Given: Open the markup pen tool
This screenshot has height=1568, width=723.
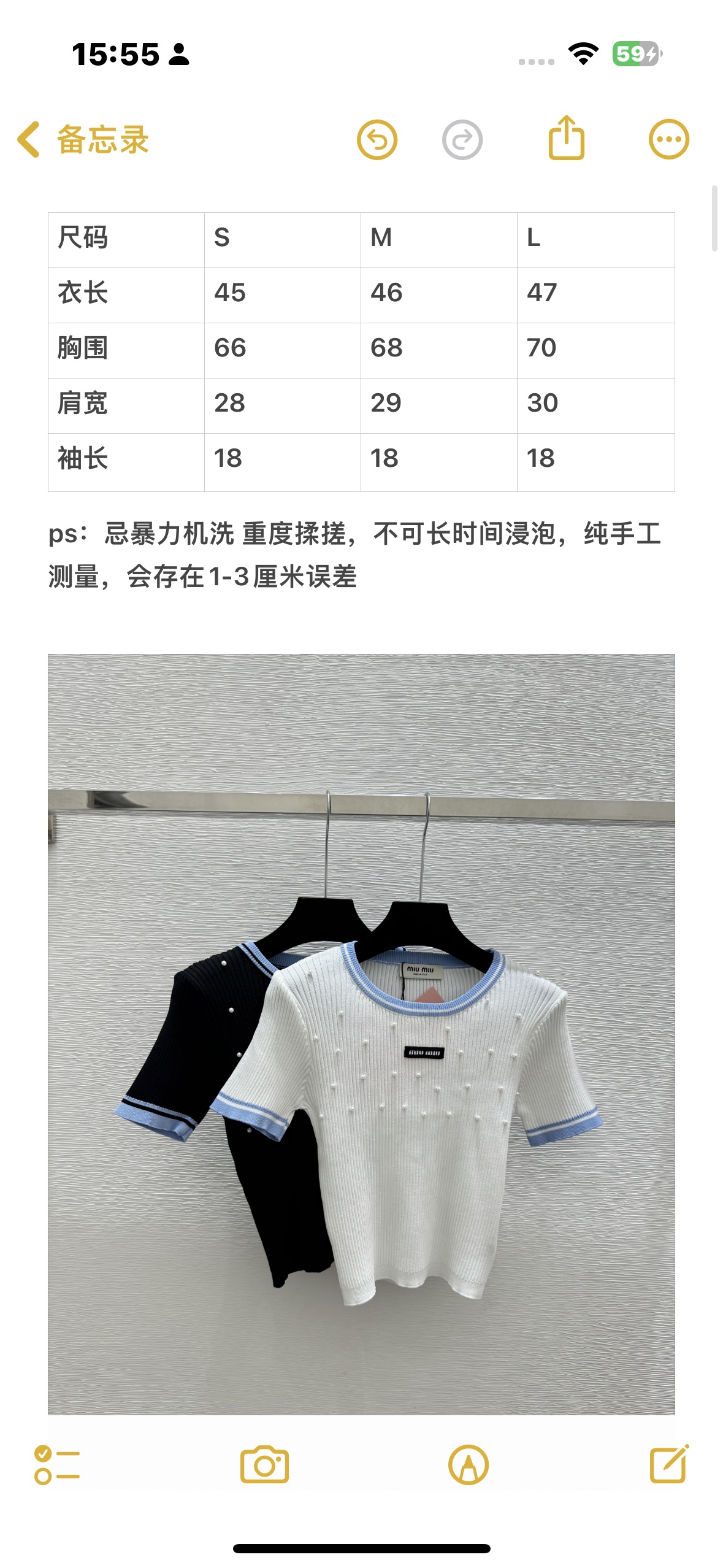Looking at the screenshot, I should tap(469, 1465).
